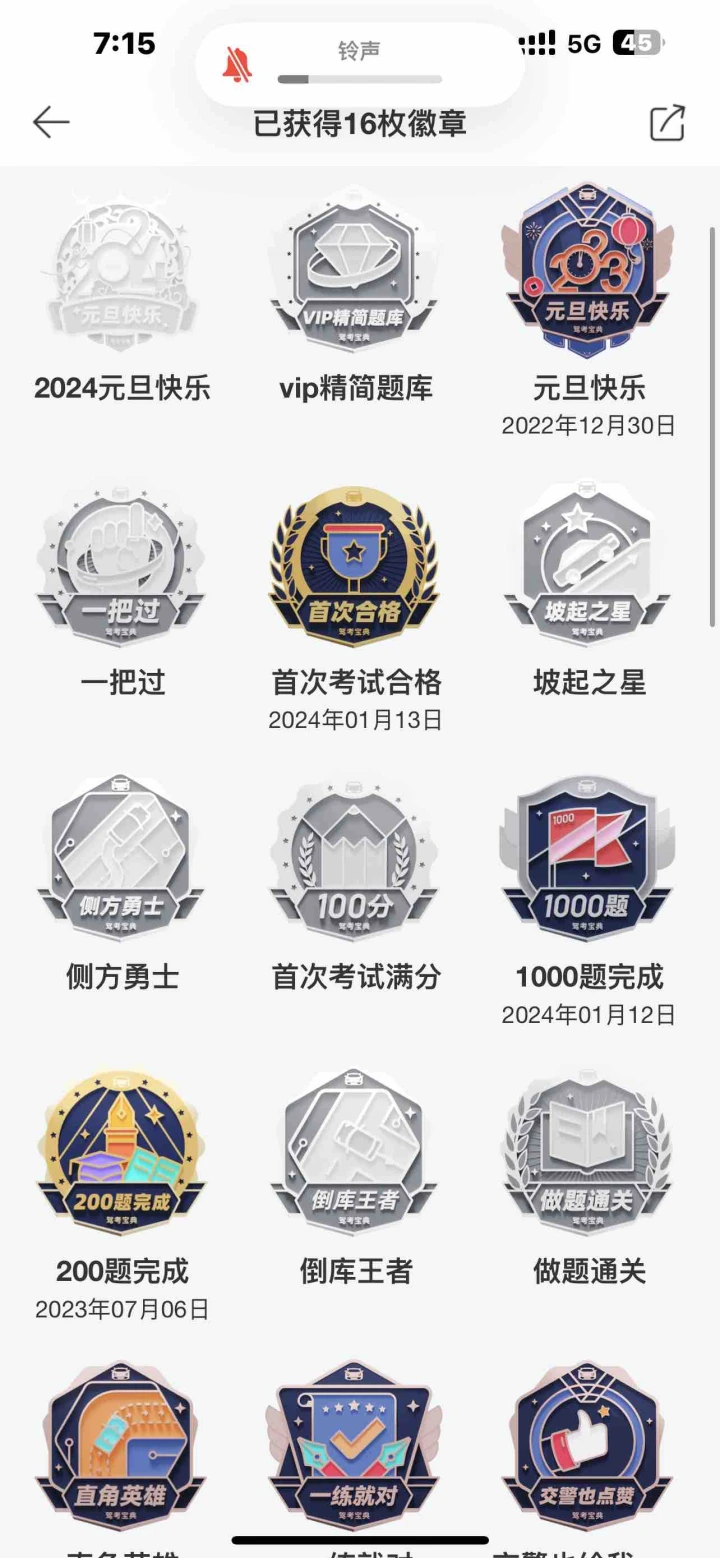Screen dimensions: 720x1558
Task: View the 交警也点赞 badge
Action: (588, 1445)
